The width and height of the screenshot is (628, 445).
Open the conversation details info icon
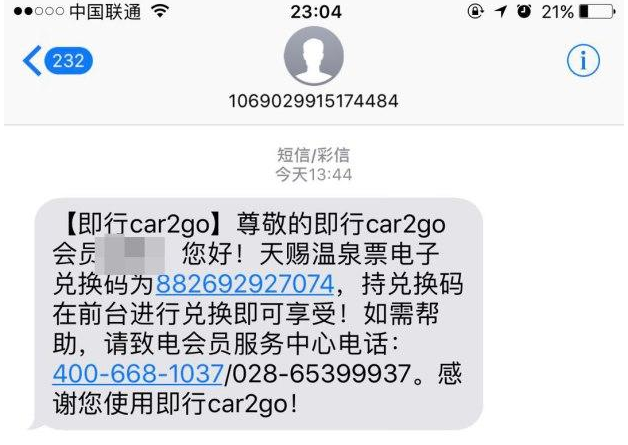click(x=583, y=61)
